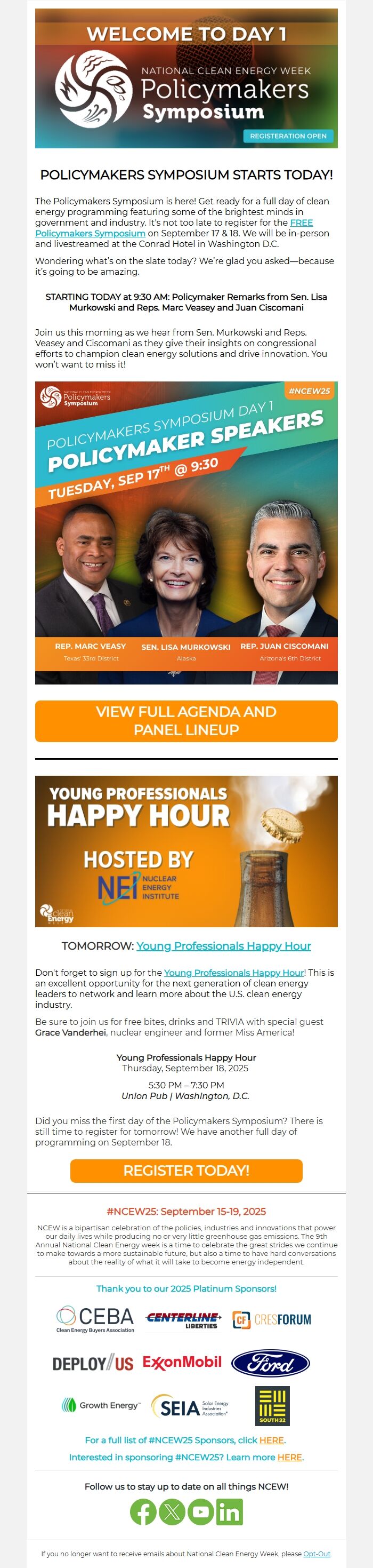Open the learn more about sponsoring HERE link
This screenshot has width=373, height=1568.
289,1457
